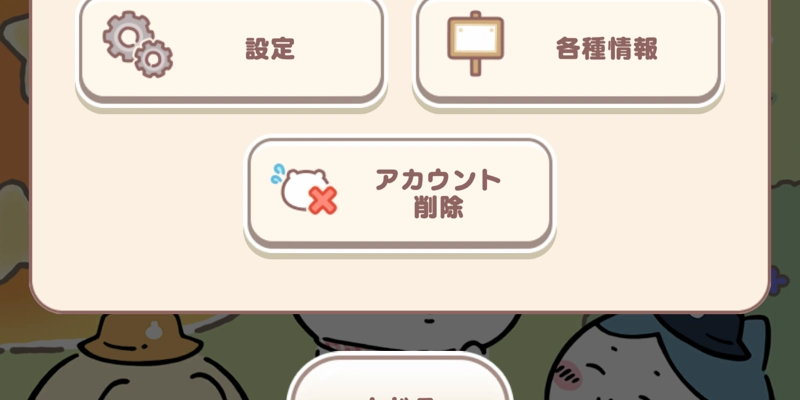
Task: Open the 設定 settings button
Action: [x=231, y=48]
